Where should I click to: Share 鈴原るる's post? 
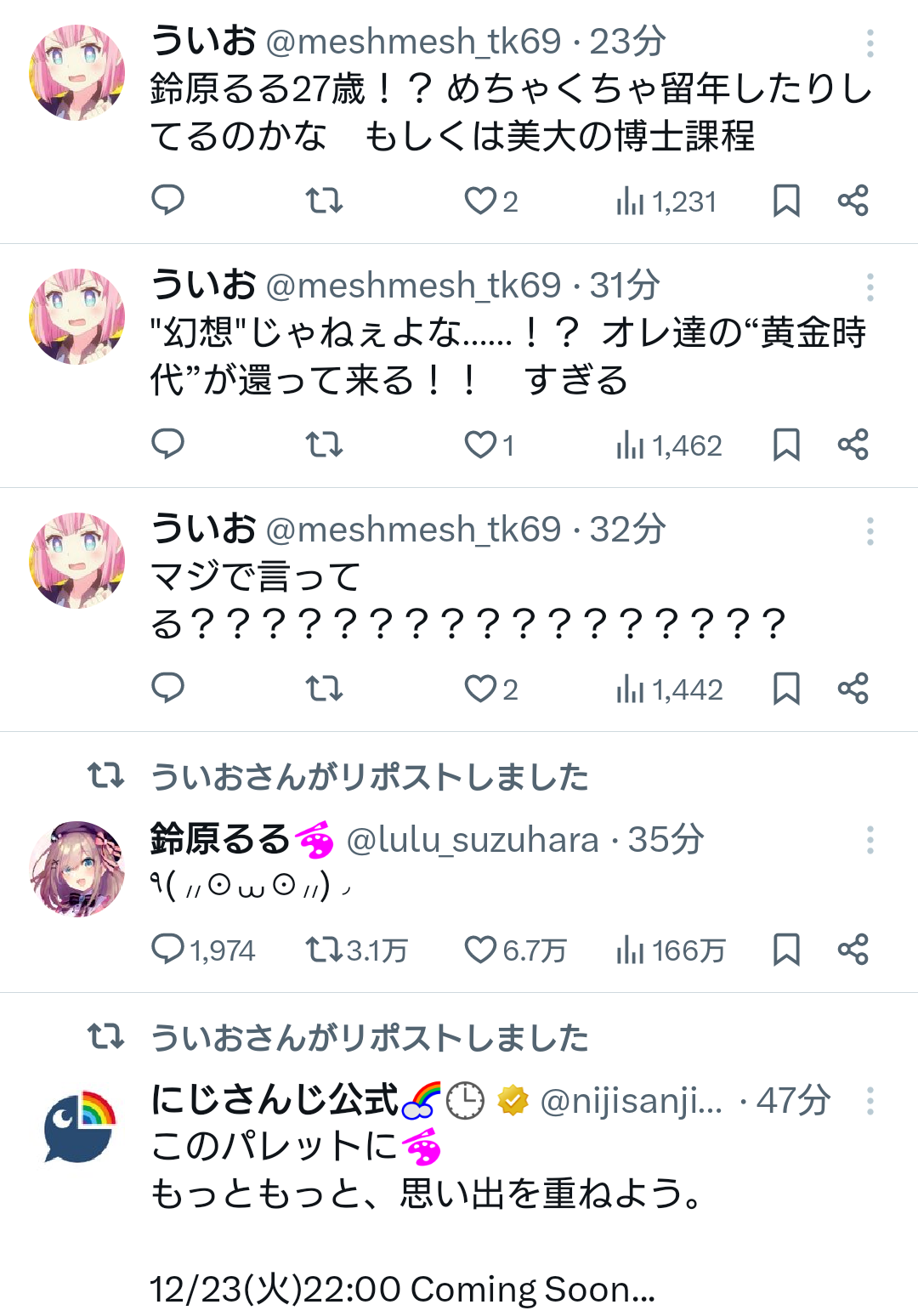[x=853, y=950]
